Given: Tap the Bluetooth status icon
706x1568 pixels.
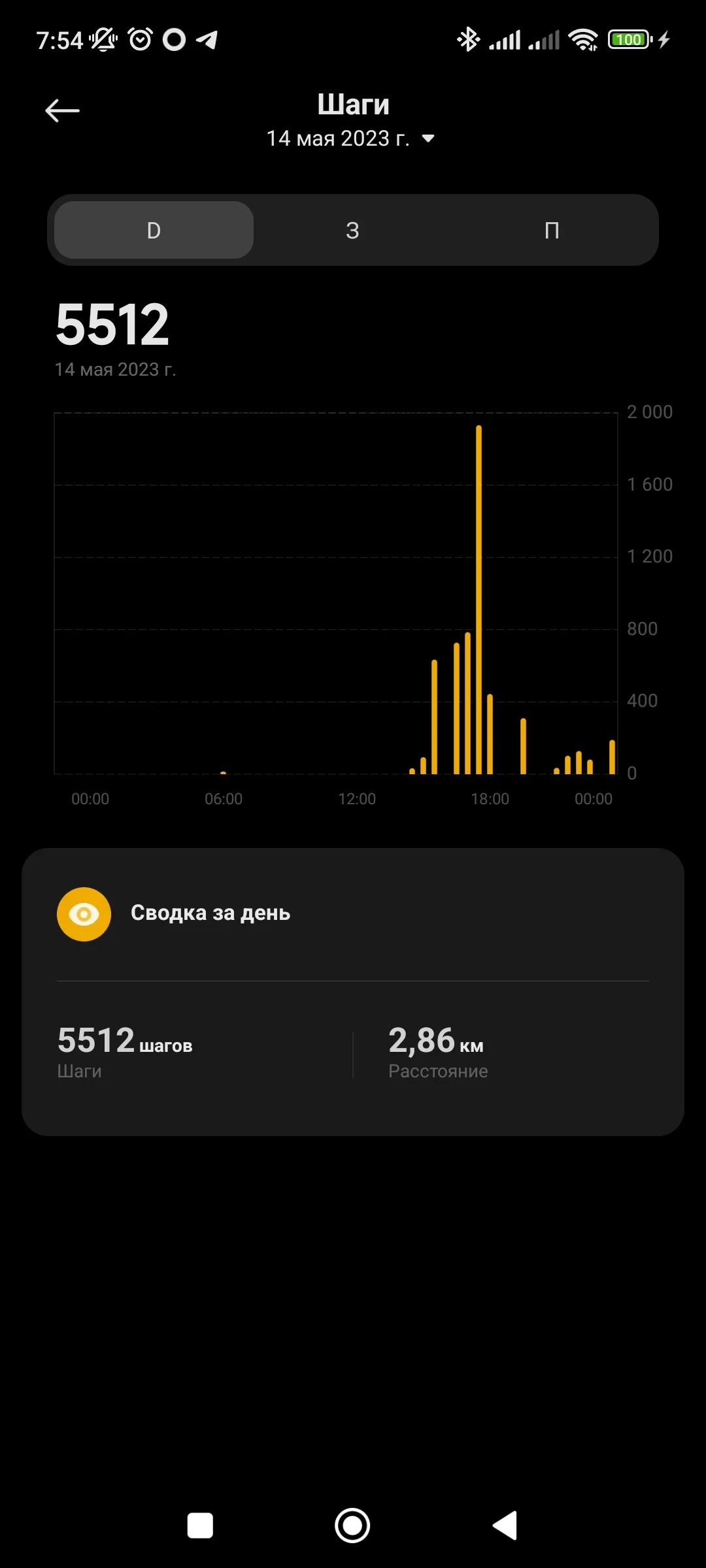Looking at the screenshot, I should point(468,41).
